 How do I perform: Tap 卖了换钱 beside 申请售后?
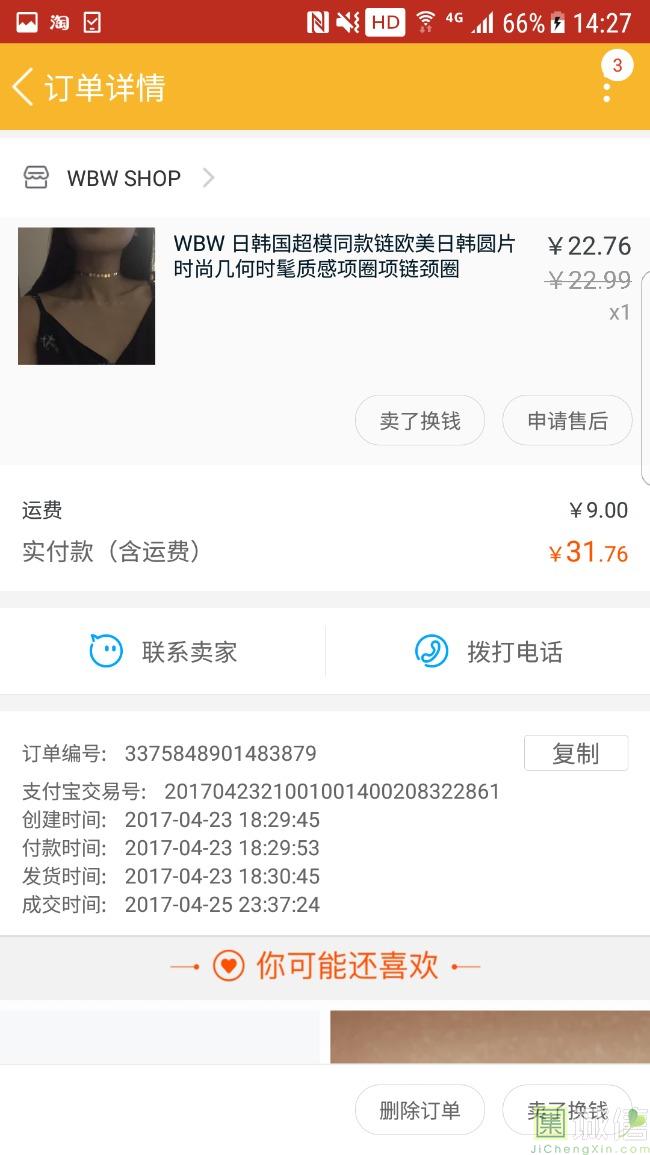(420, 421)
